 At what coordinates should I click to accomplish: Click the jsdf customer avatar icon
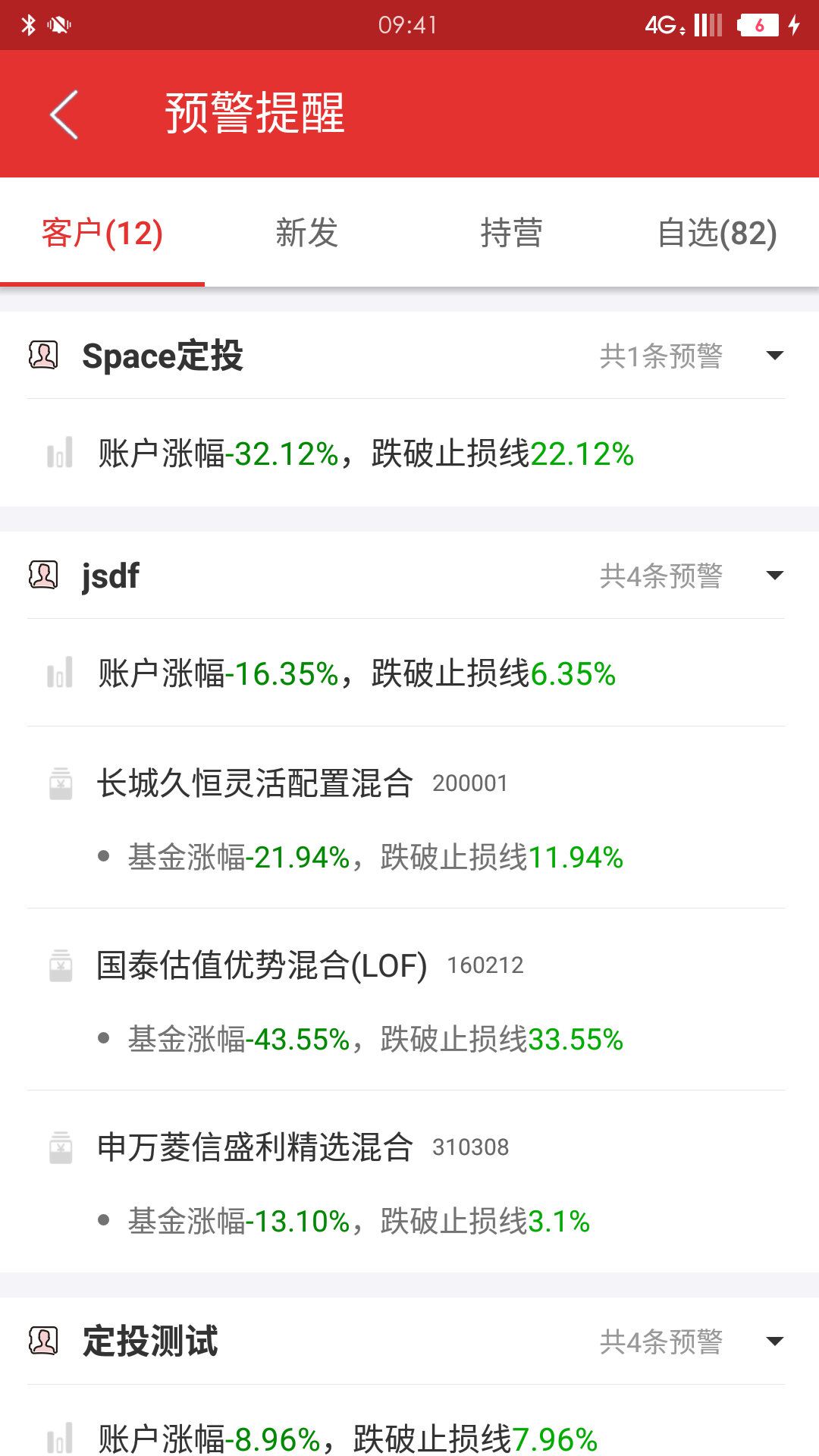44,575
